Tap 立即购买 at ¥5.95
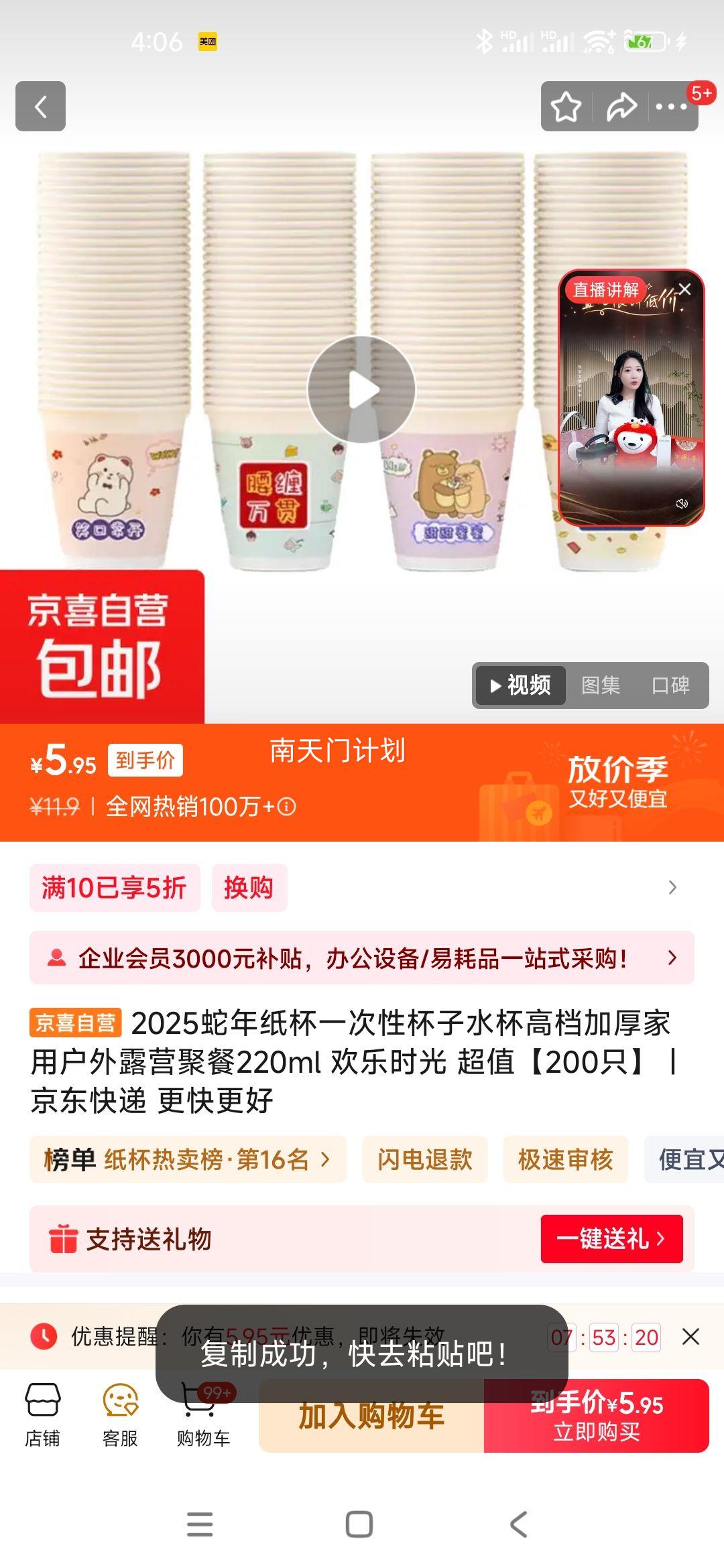 pos(596,1416)
